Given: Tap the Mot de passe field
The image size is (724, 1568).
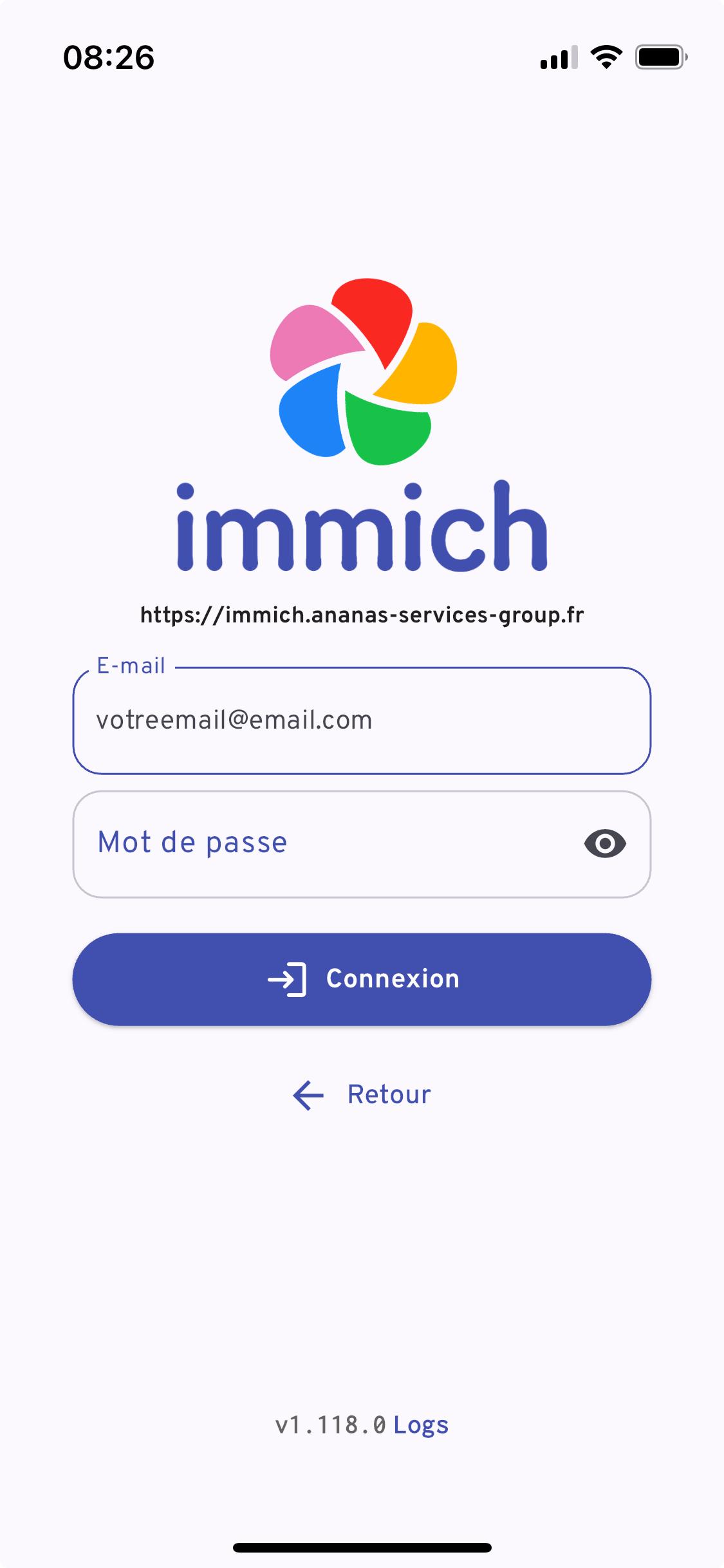Looking at the screenshot, I should [322, 843].
